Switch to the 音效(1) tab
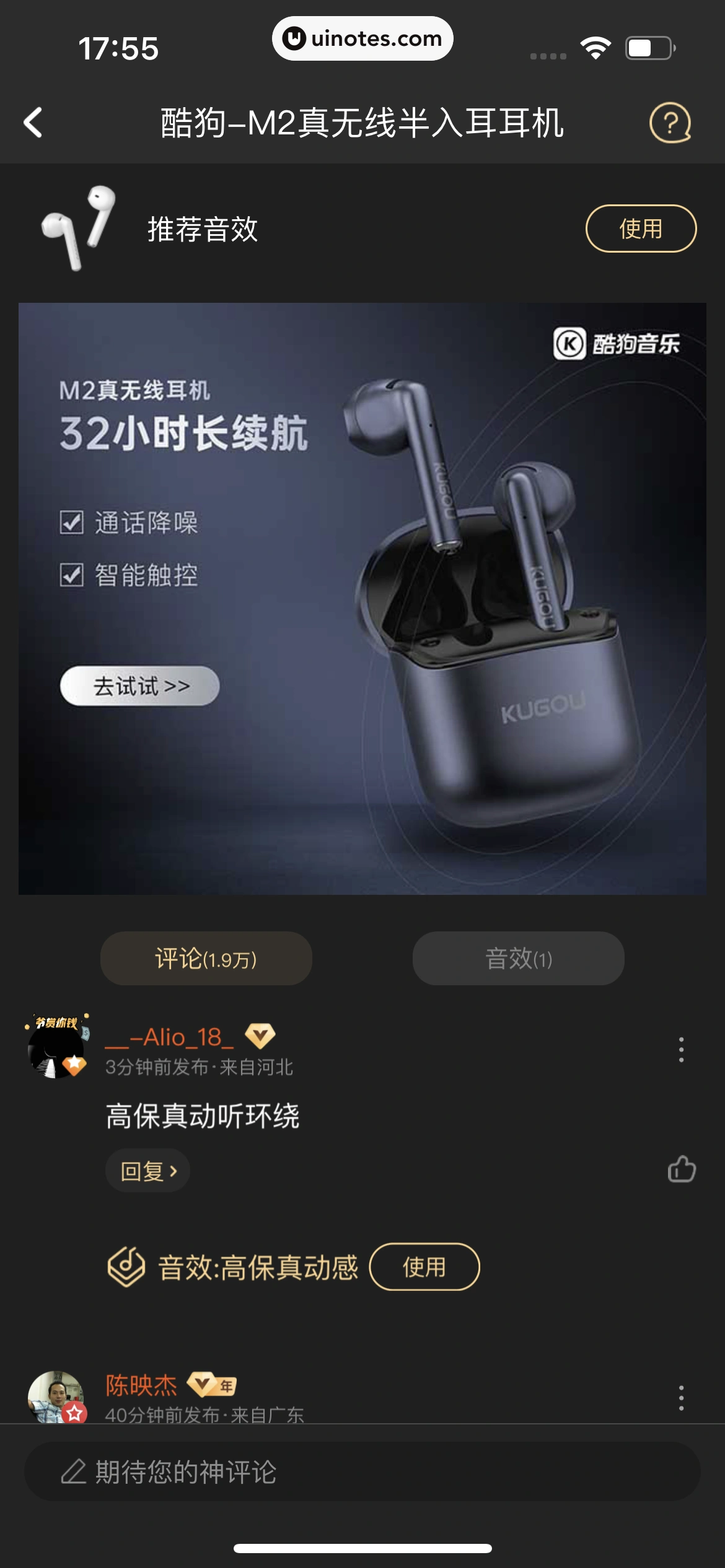The height and width of the screenshot is (1568, 725). tap(518, 959)
